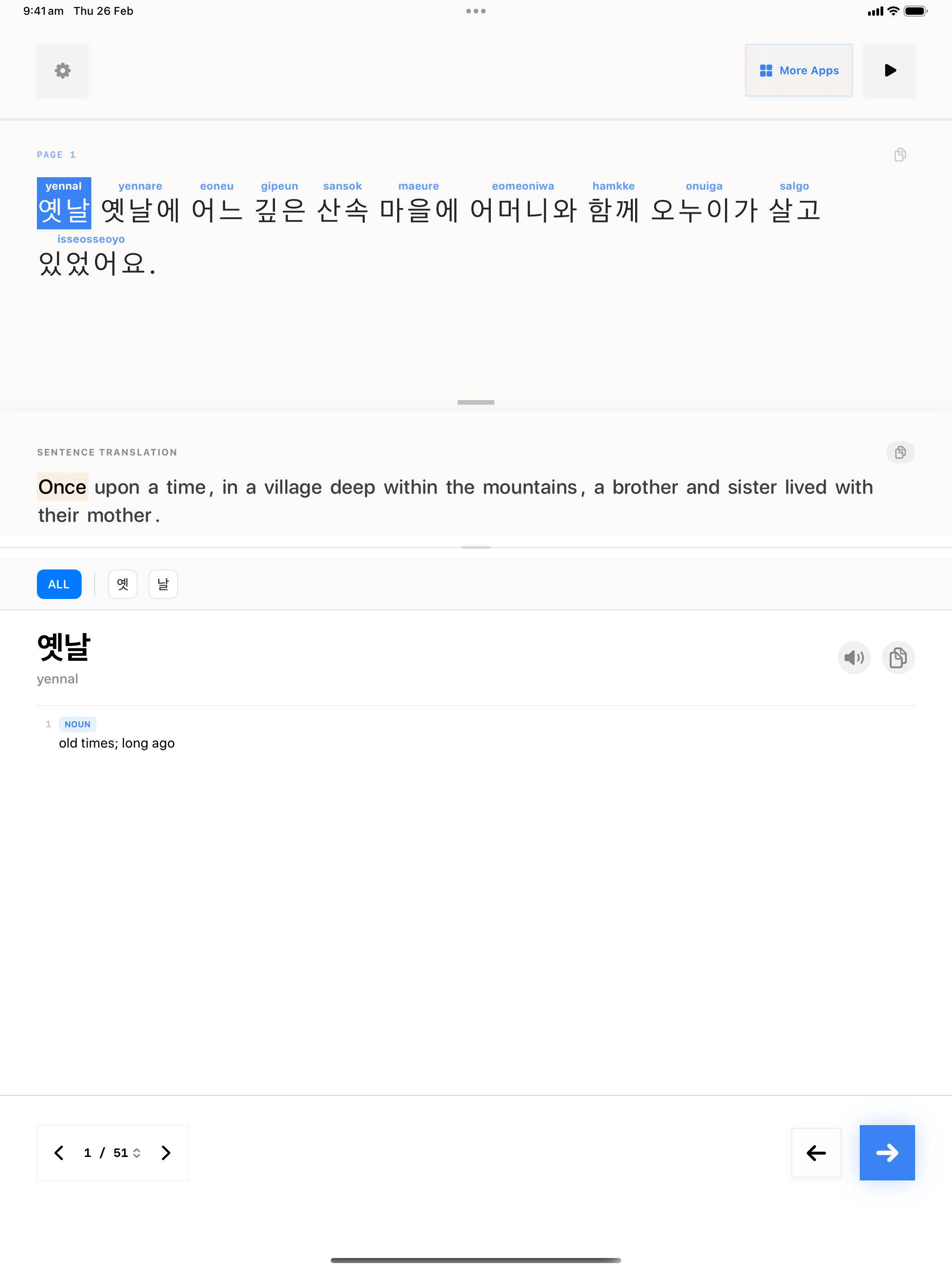
Task: Play pronunciation of 옛날
Action: click(x=853, y=658)
